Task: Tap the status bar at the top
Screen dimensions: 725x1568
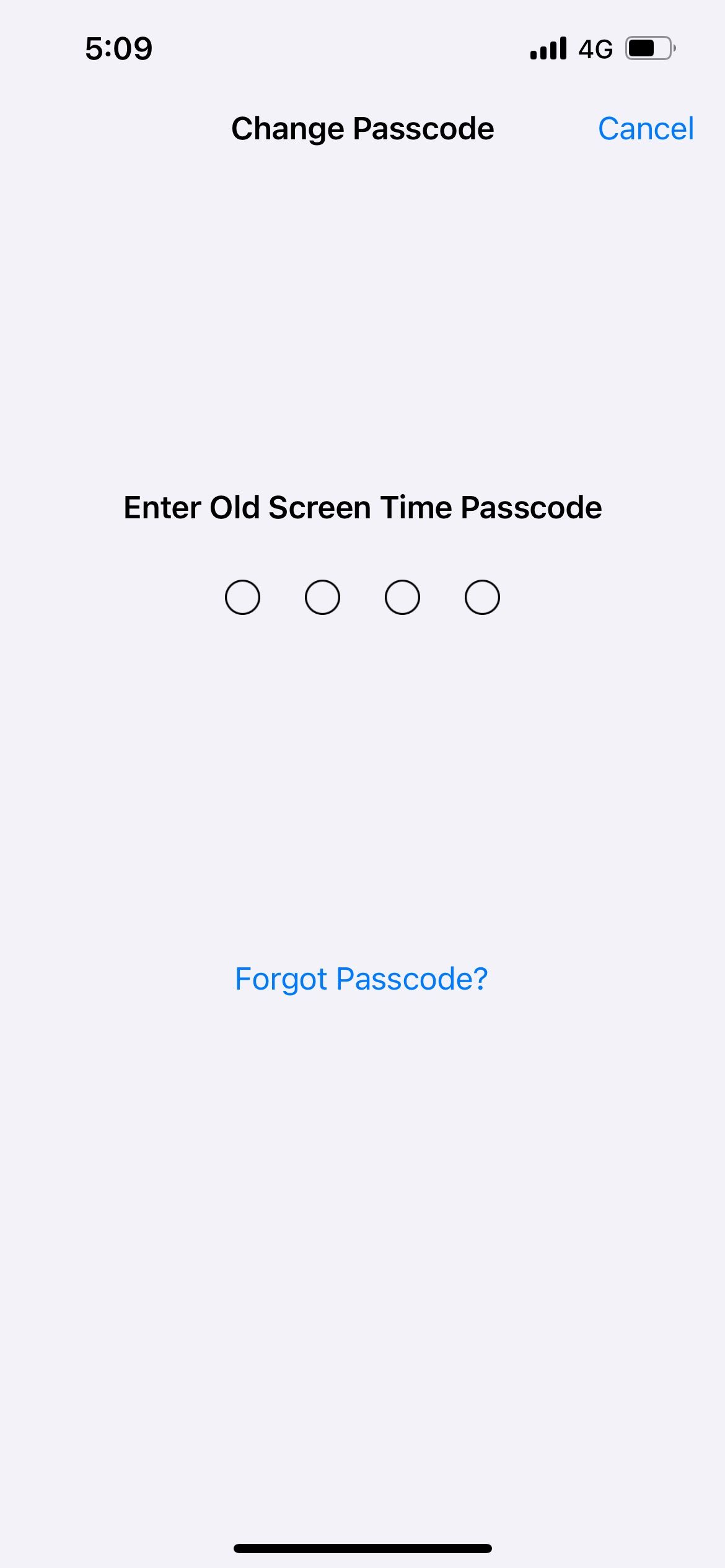Action: (x=362, y=48)
